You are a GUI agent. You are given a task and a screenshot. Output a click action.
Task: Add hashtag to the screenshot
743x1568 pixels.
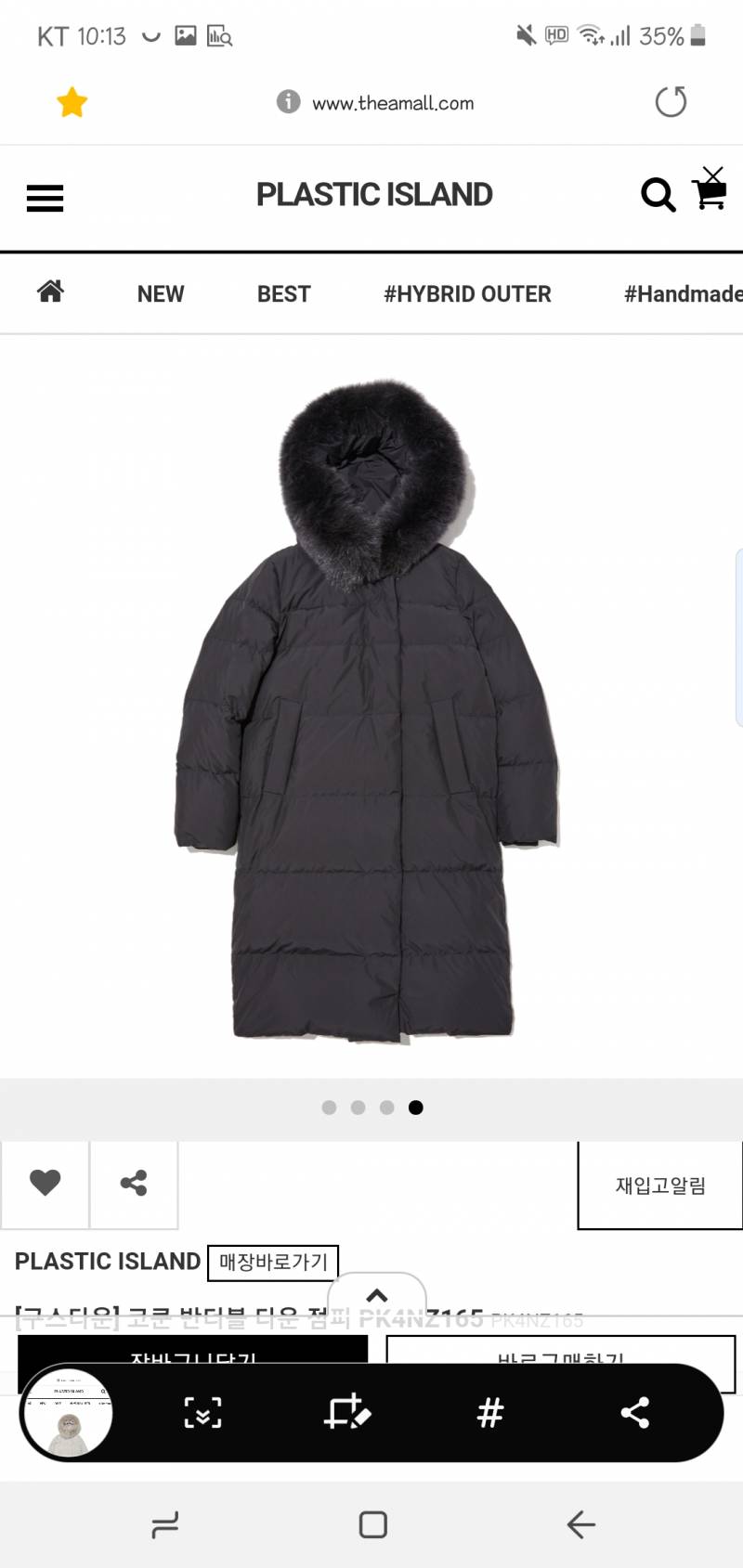(490, 1413)
